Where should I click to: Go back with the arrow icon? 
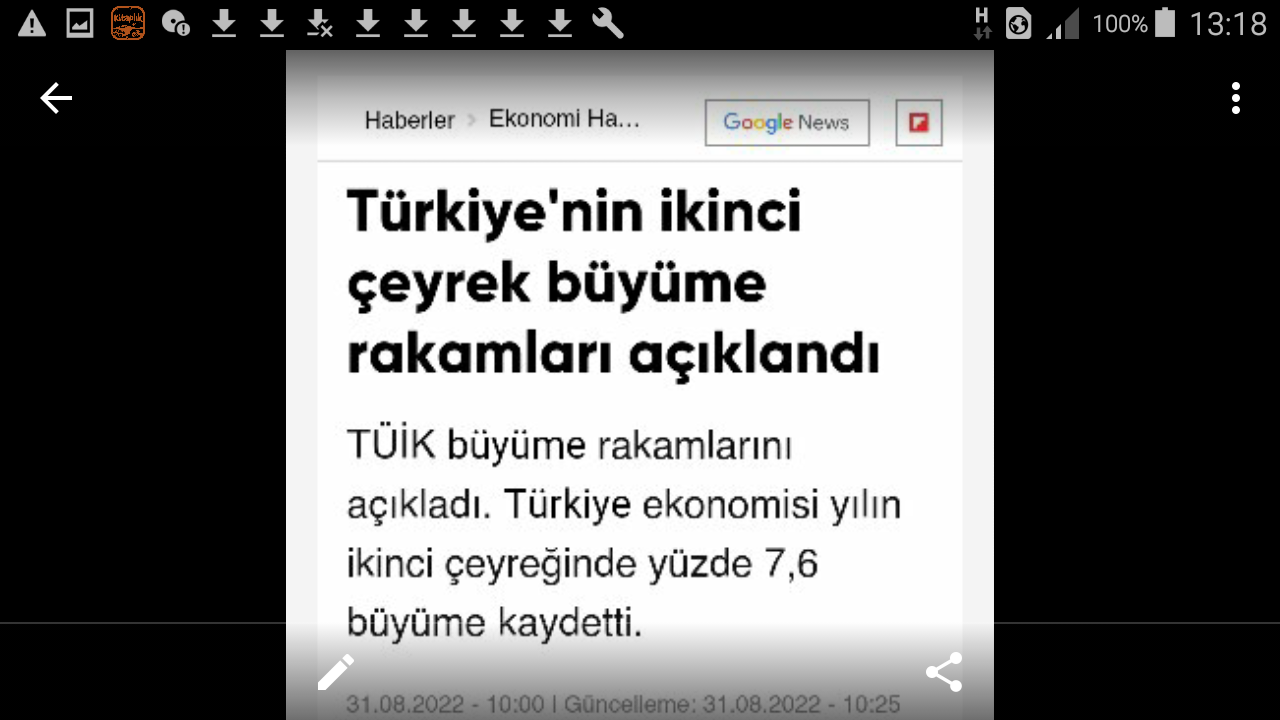click(x=56, y=98)
